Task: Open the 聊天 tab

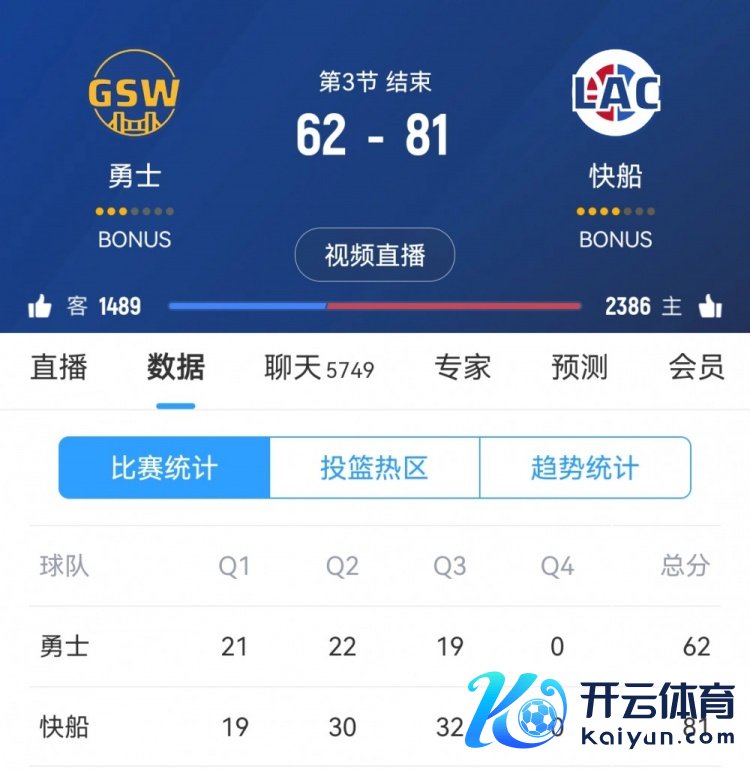Action: pyautogui.click(x=318, y=368)
